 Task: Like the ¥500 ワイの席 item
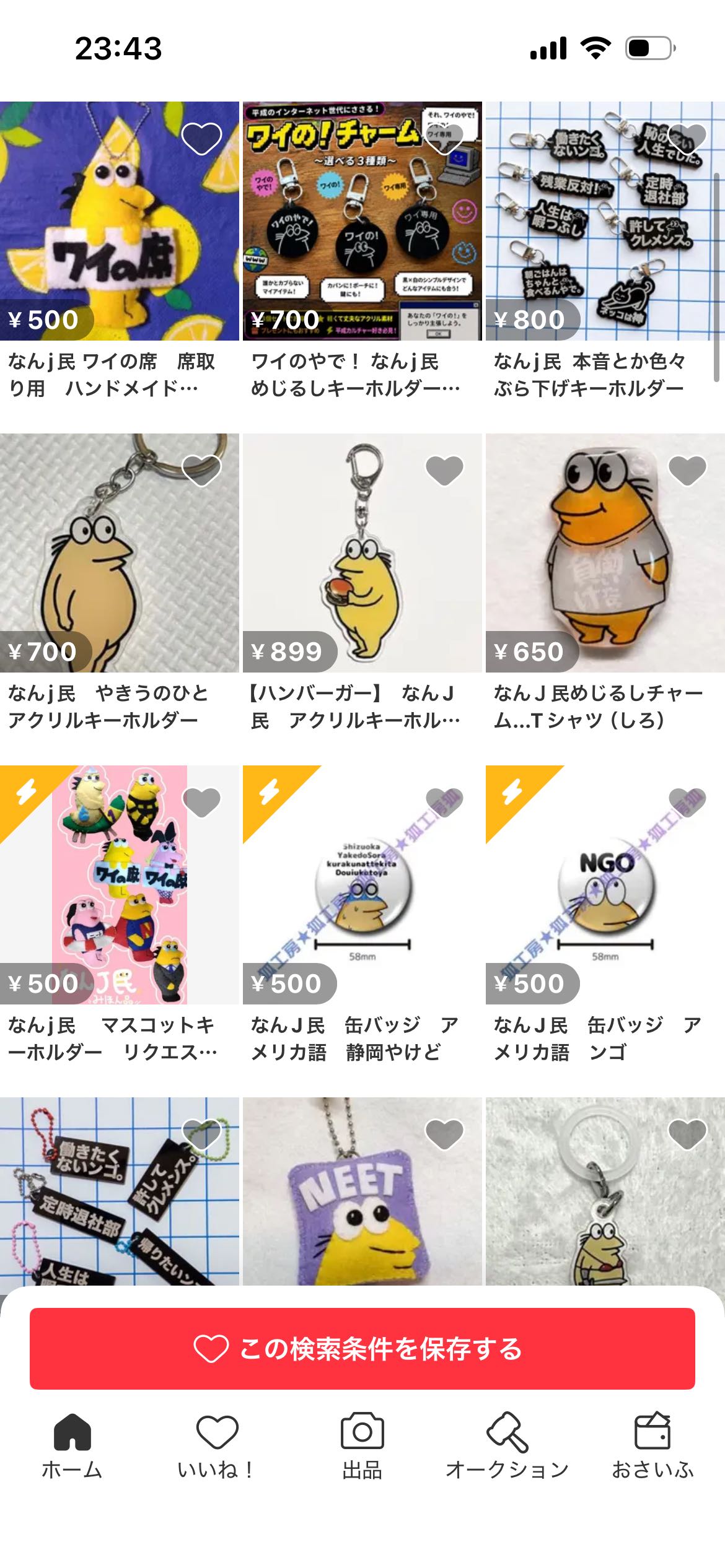pyautogui.click(x=202, y=139)
